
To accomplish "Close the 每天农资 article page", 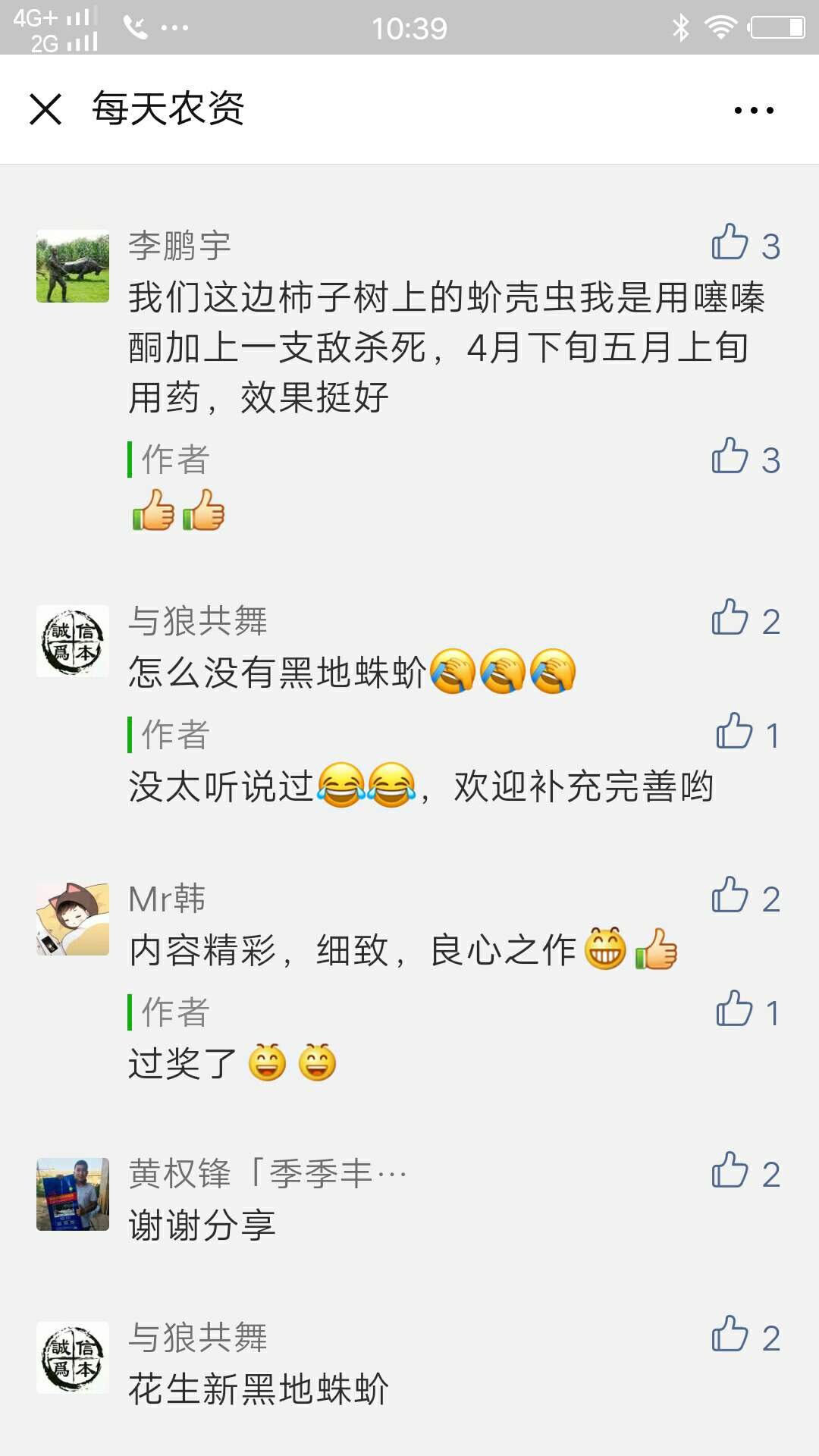I will pos(45,109).
